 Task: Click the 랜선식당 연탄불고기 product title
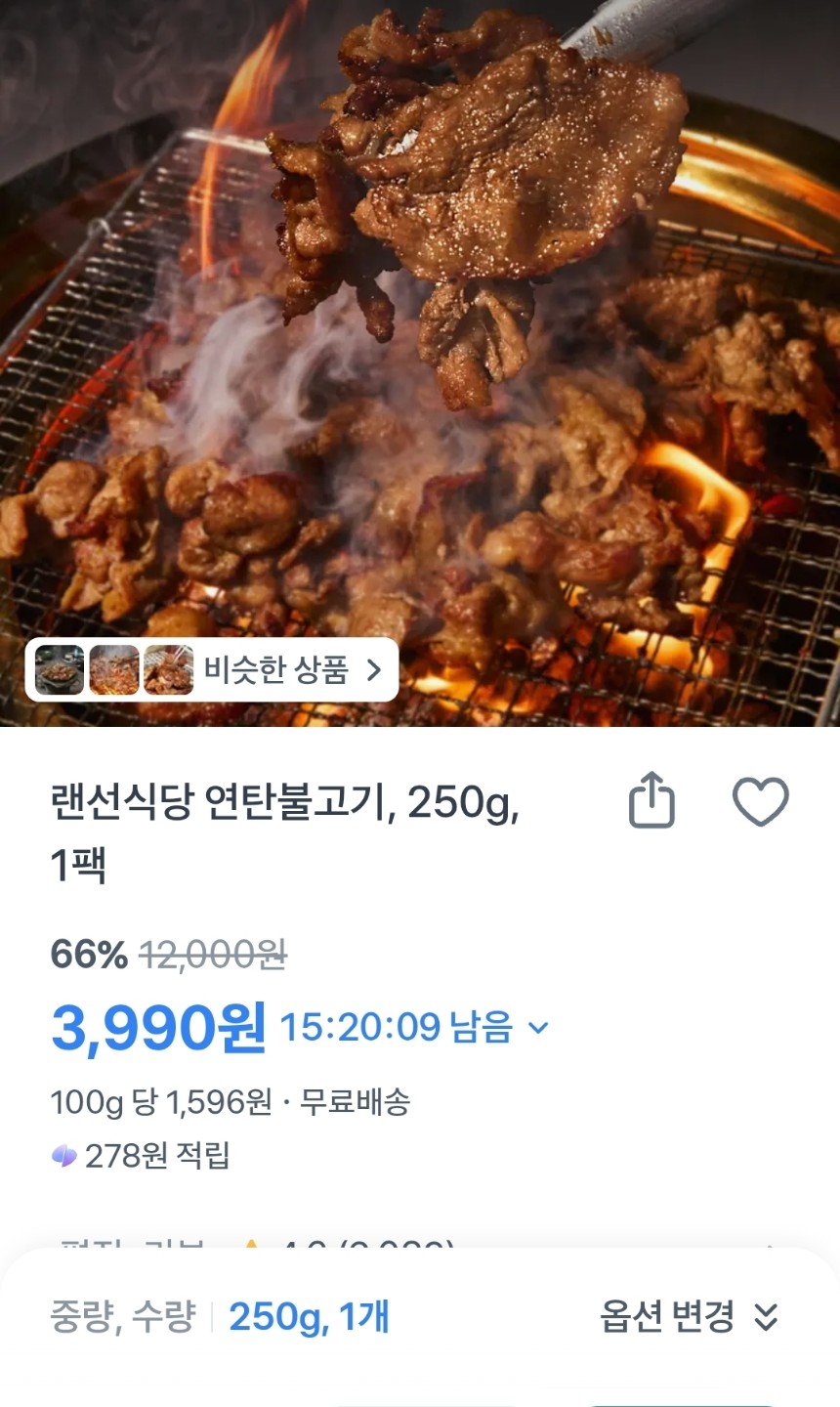(293, 826)
